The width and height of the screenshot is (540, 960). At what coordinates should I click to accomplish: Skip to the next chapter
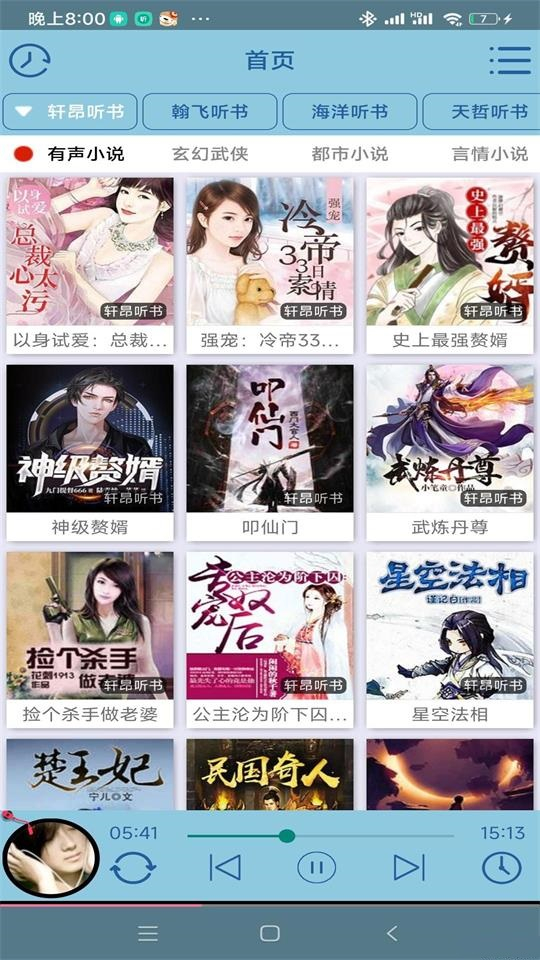[x=408, y=868]
